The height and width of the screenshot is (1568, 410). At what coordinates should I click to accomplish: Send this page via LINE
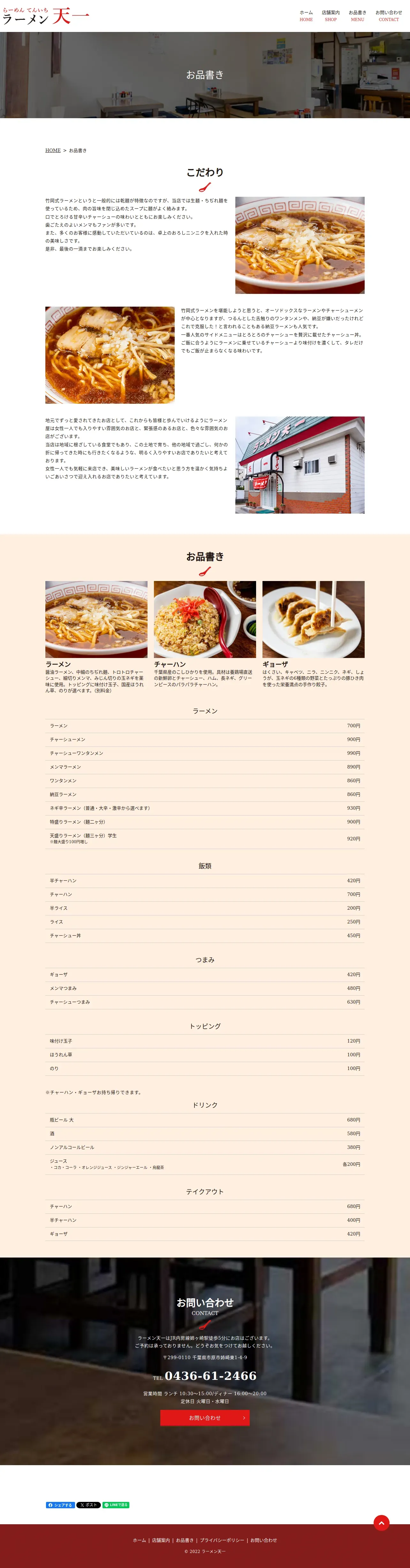[x=116, y=1505]
